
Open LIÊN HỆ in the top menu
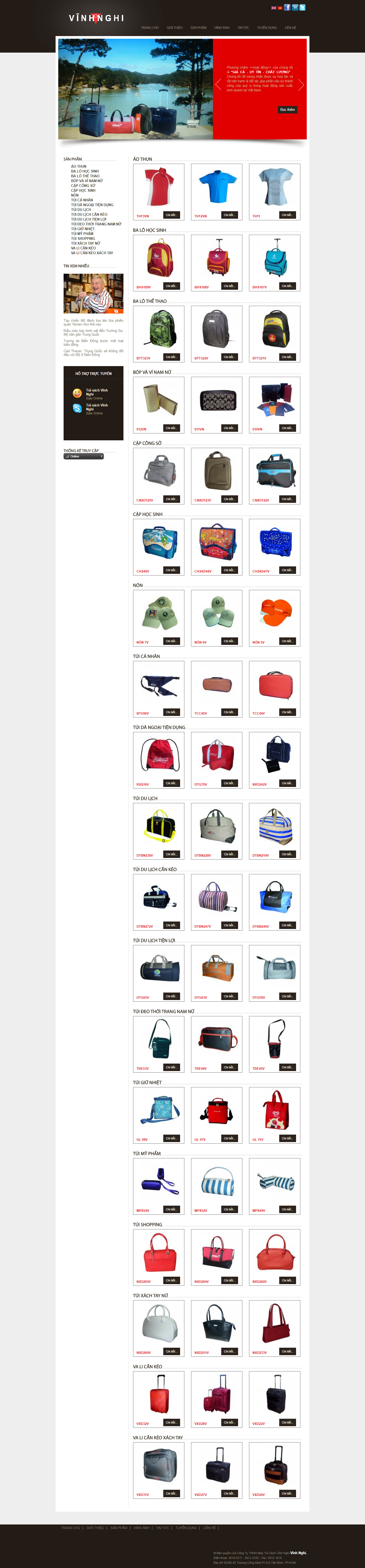[x=290, y=28]
